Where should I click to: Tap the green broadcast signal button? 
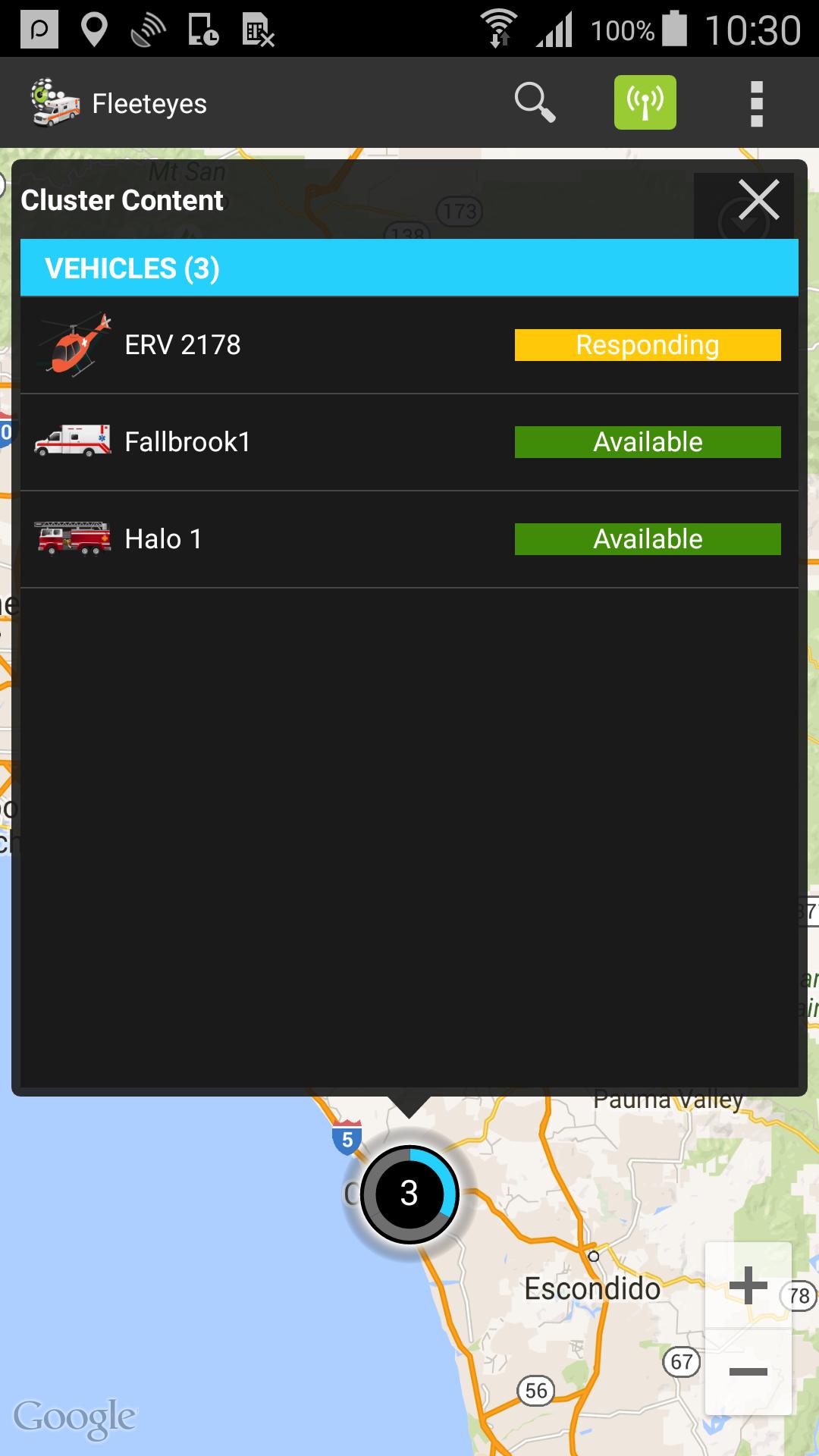point(645,102)
